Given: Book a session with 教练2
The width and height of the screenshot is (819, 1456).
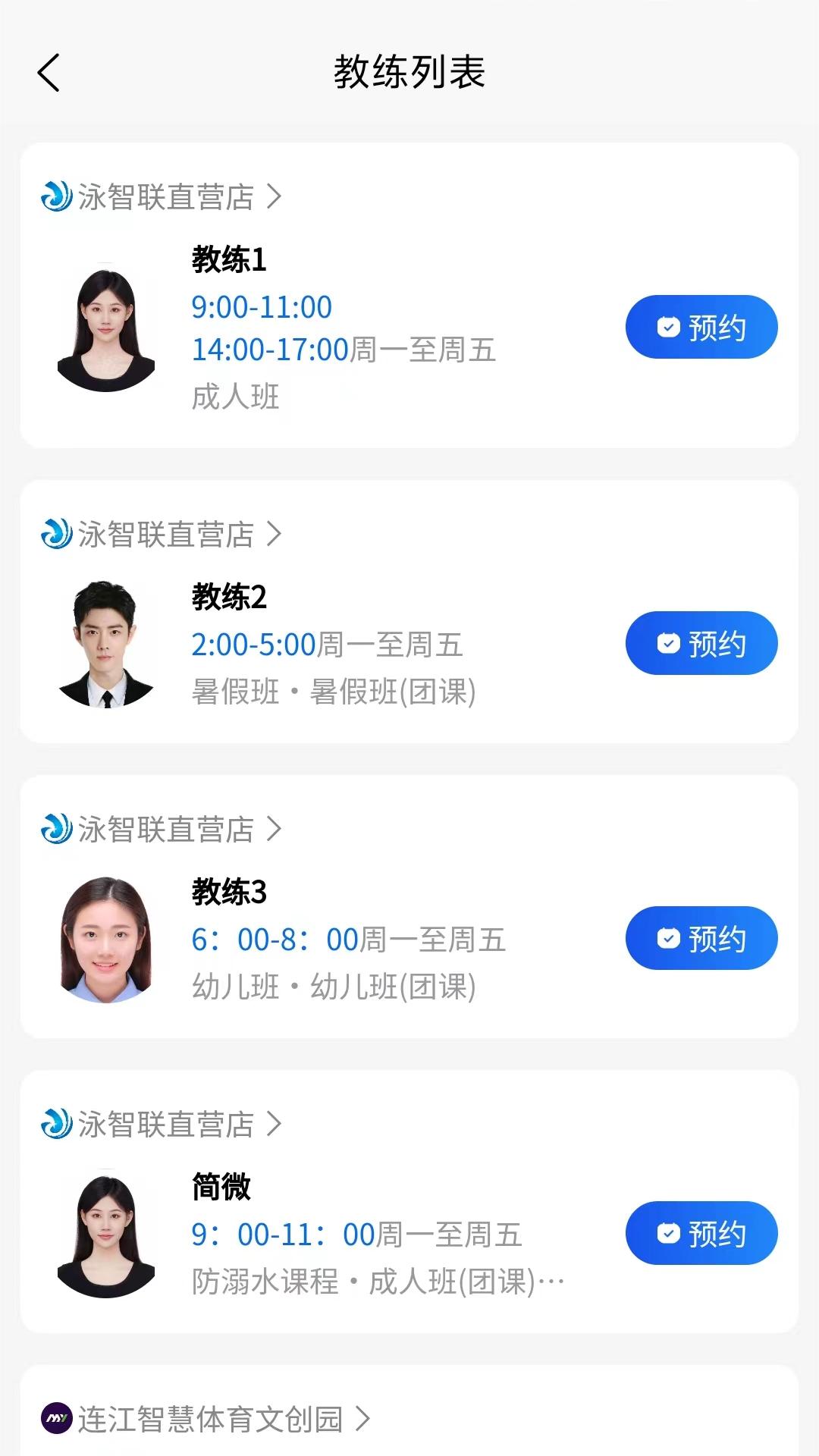Looking at the screenshot, I should pos(701,643).
